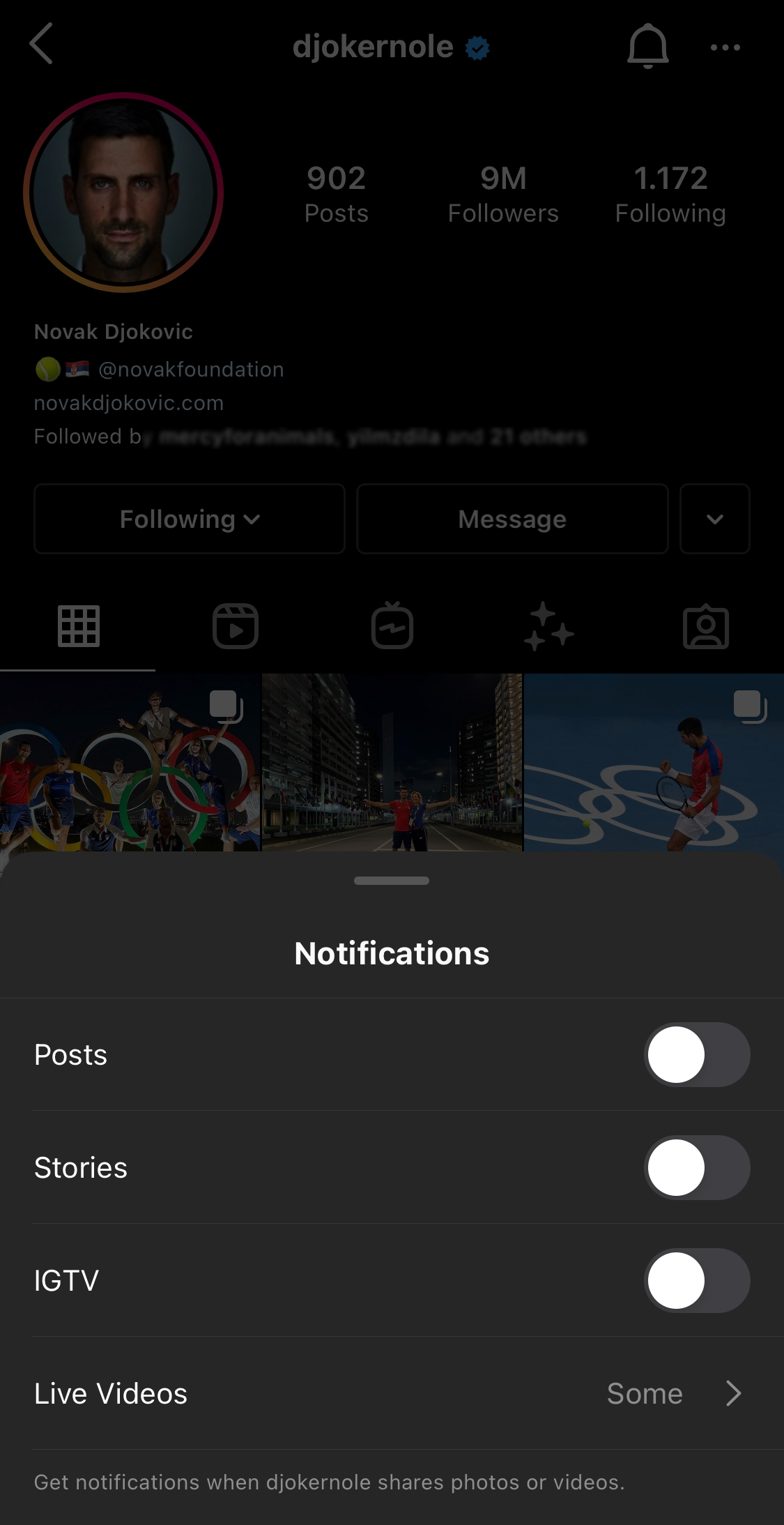Select the Reels tab icon
The image size is (784, 1525).
(235, 626)
